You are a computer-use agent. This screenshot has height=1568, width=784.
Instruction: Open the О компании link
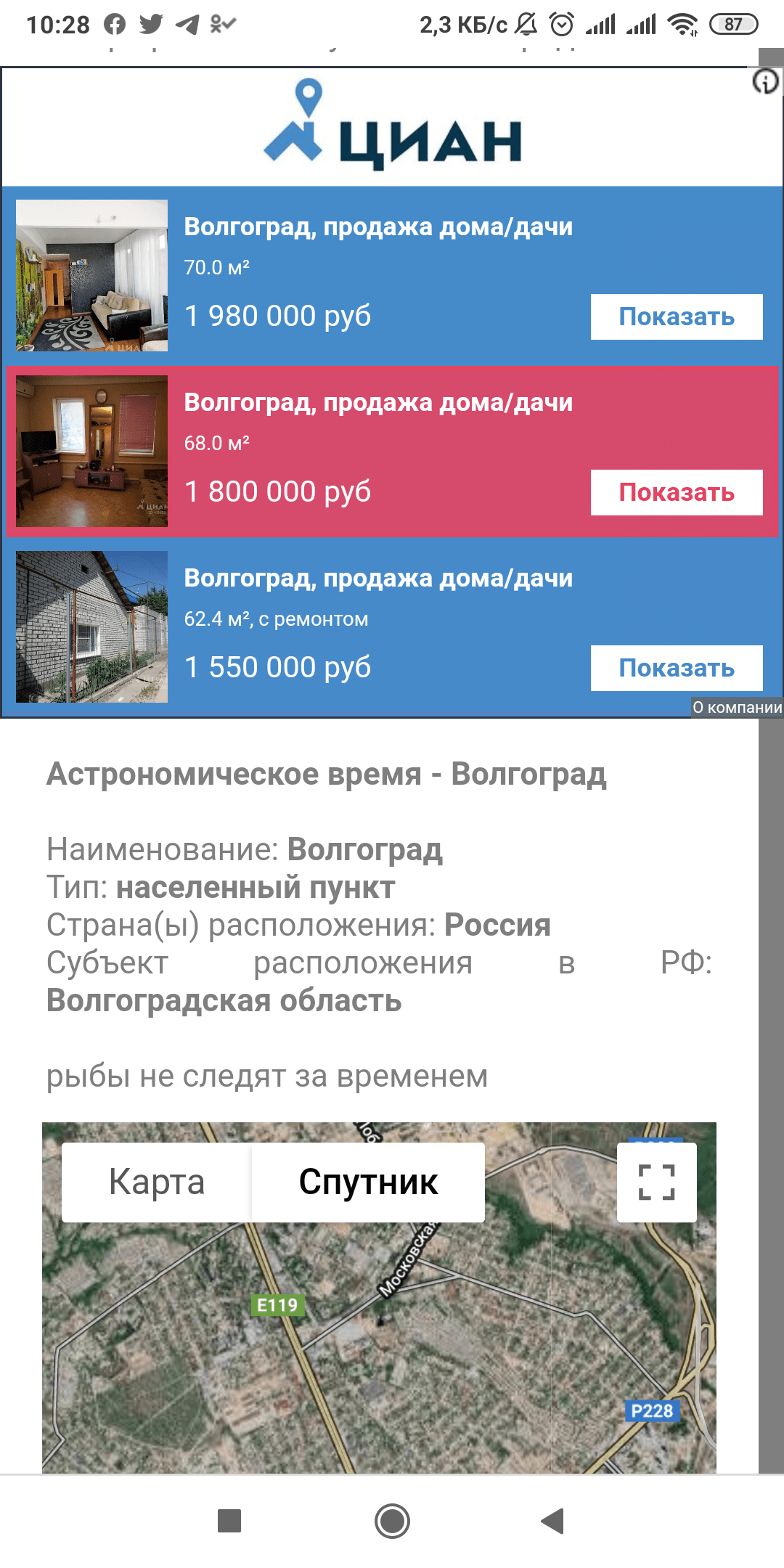pyautogui.click(x=736, y=707)
